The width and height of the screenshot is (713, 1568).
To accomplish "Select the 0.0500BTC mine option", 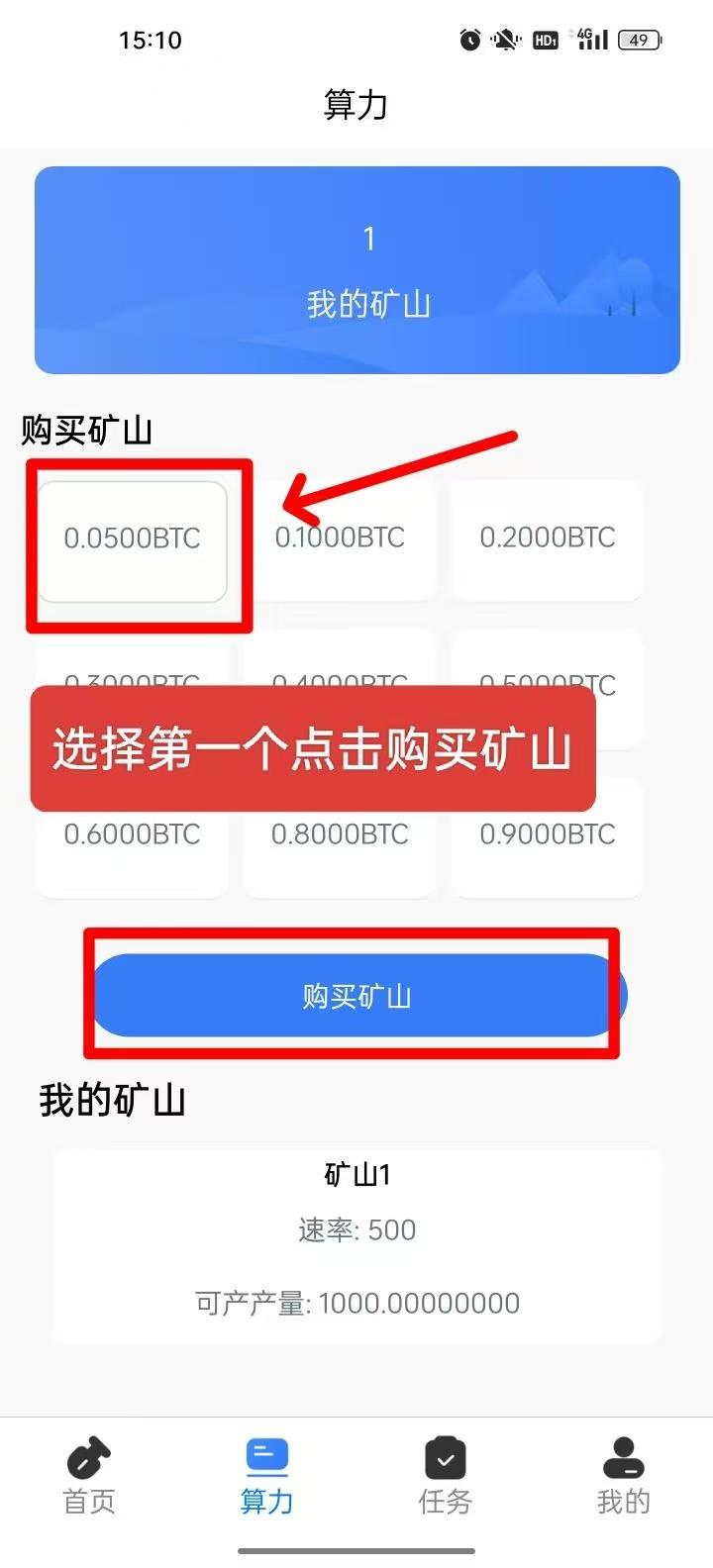I will tap(133, 539).
